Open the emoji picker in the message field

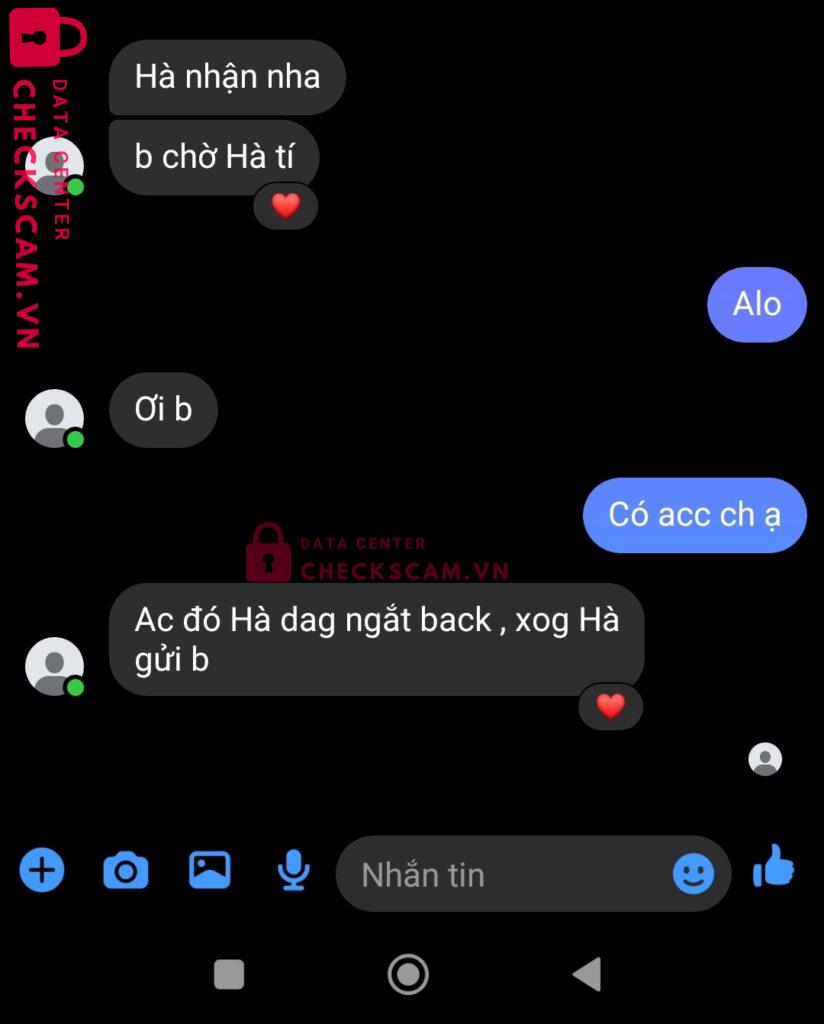coord(693,875)
